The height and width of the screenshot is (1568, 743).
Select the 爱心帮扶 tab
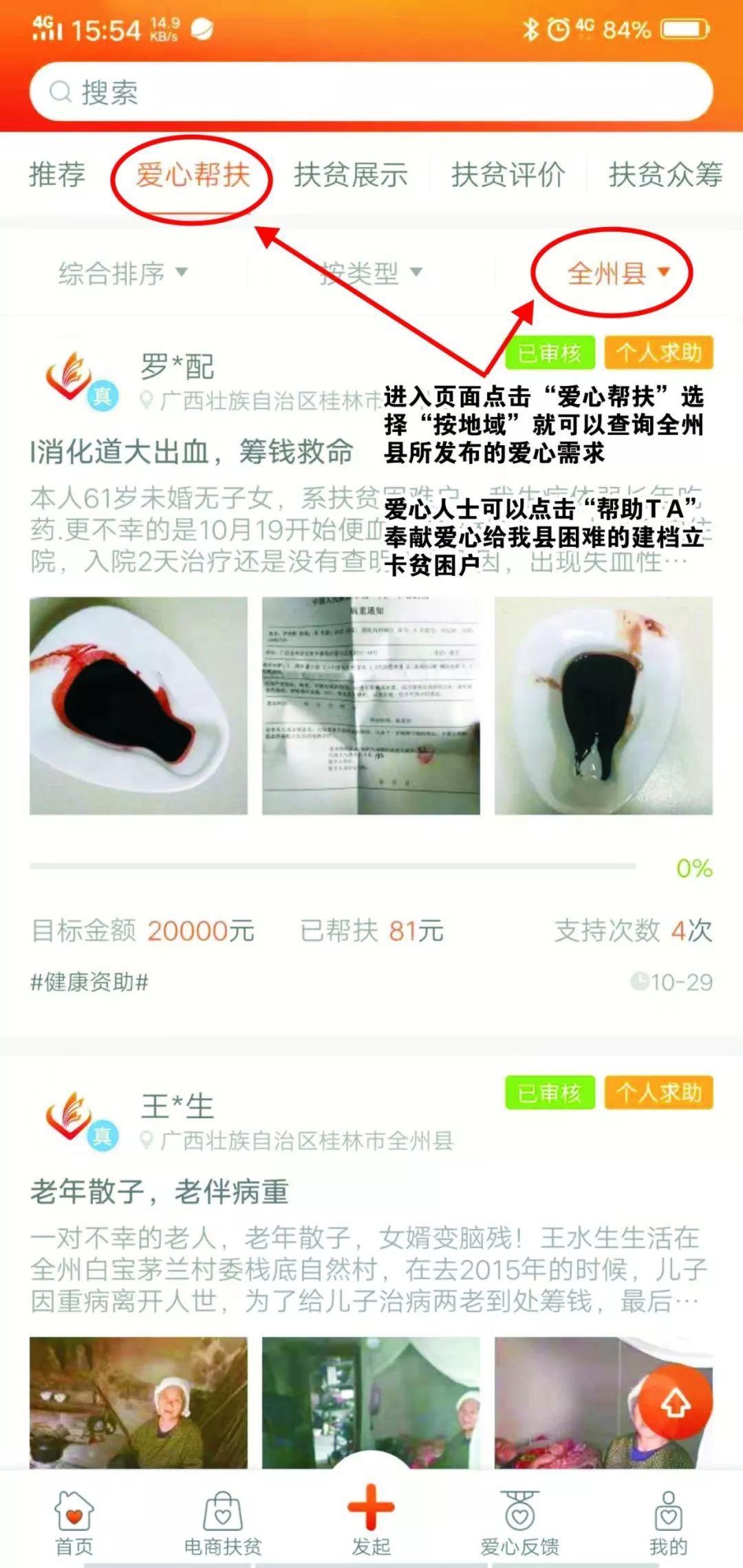192,175
